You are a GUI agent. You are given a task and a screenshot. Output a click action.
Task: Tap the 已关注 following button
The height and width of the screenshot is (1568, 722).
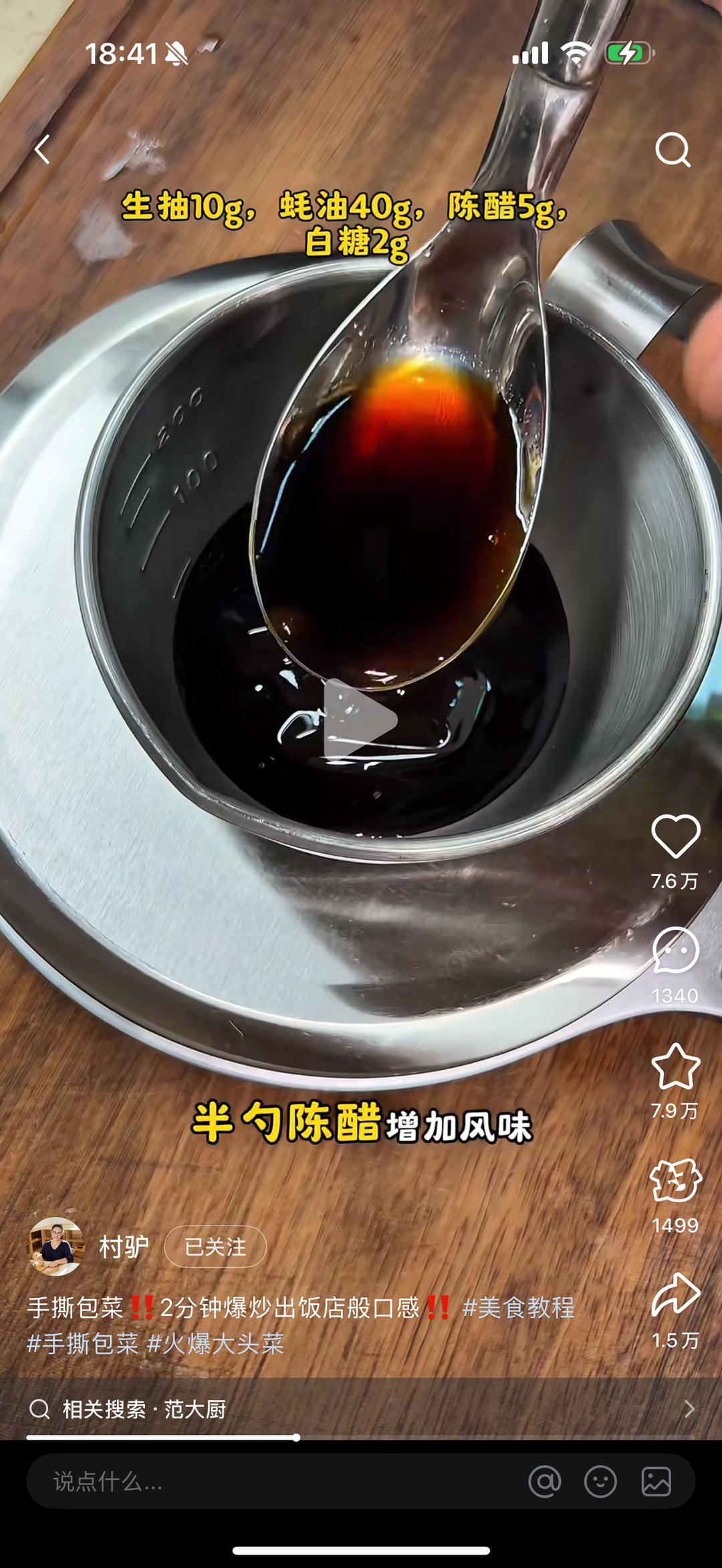215,1246
